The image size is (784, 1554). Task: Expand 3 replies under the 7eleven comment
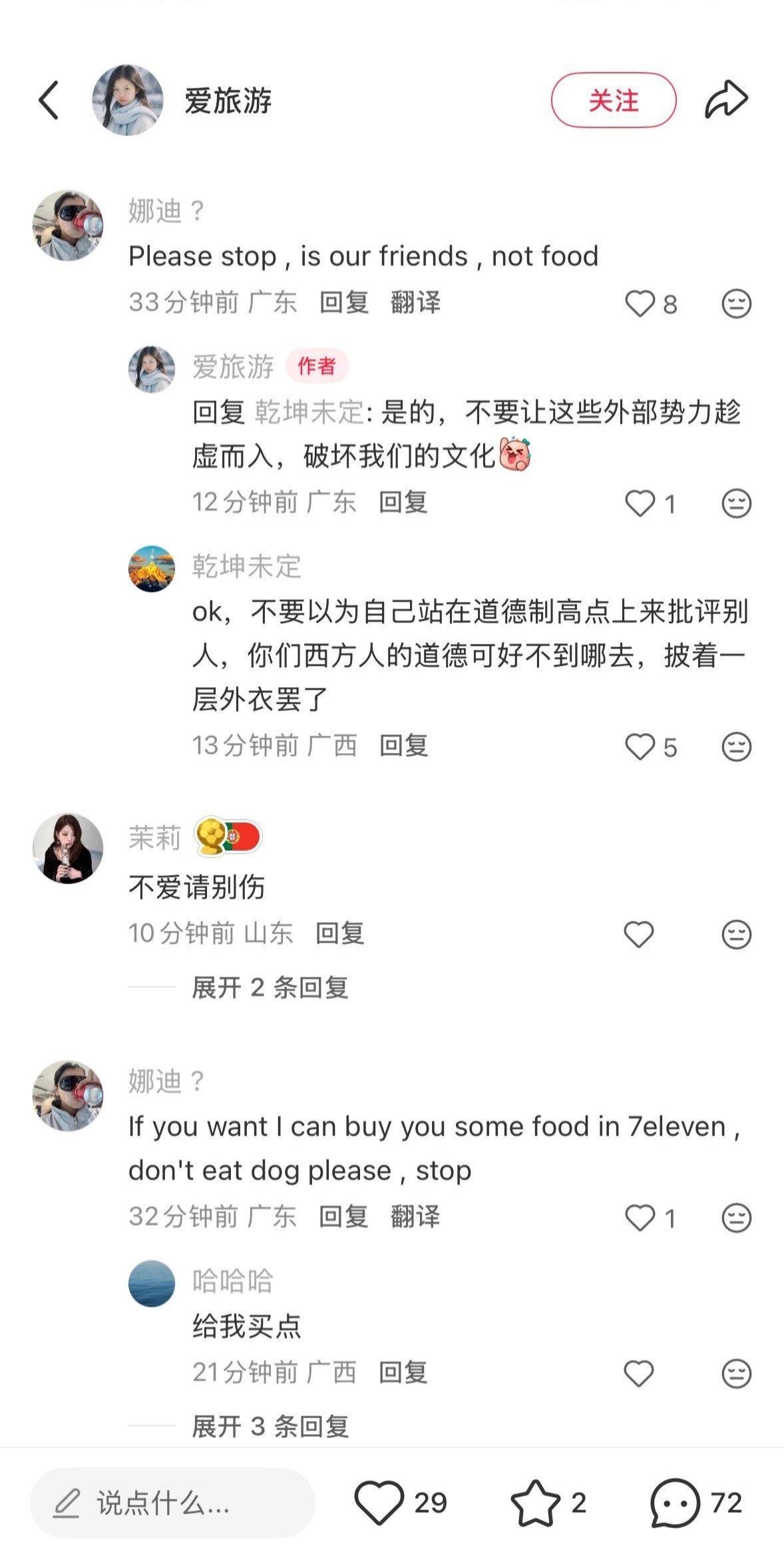(x=270, y=1426)
